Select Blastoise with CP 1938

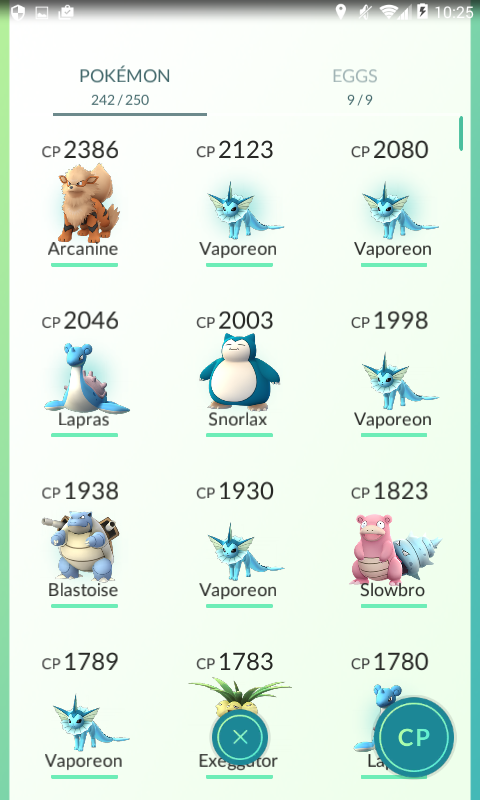[x=84, y=545]
